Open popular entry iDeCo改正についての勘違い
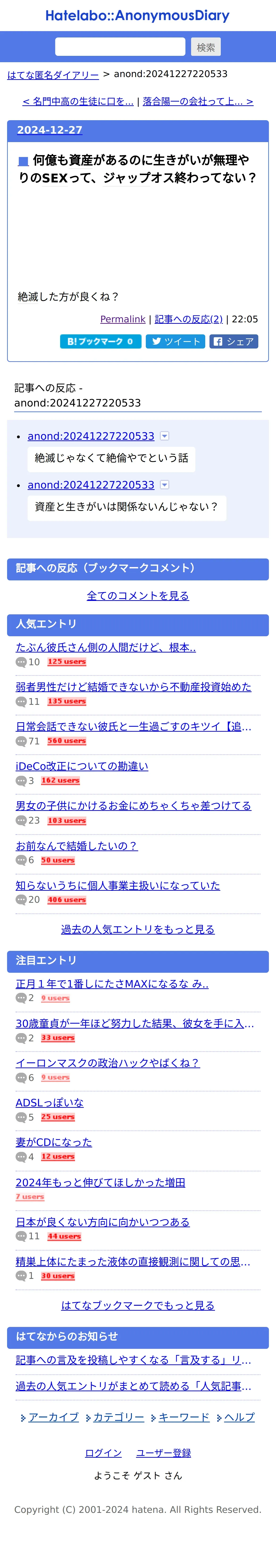The width and height of the screenshot is (276, 1568). pos(82,766)
